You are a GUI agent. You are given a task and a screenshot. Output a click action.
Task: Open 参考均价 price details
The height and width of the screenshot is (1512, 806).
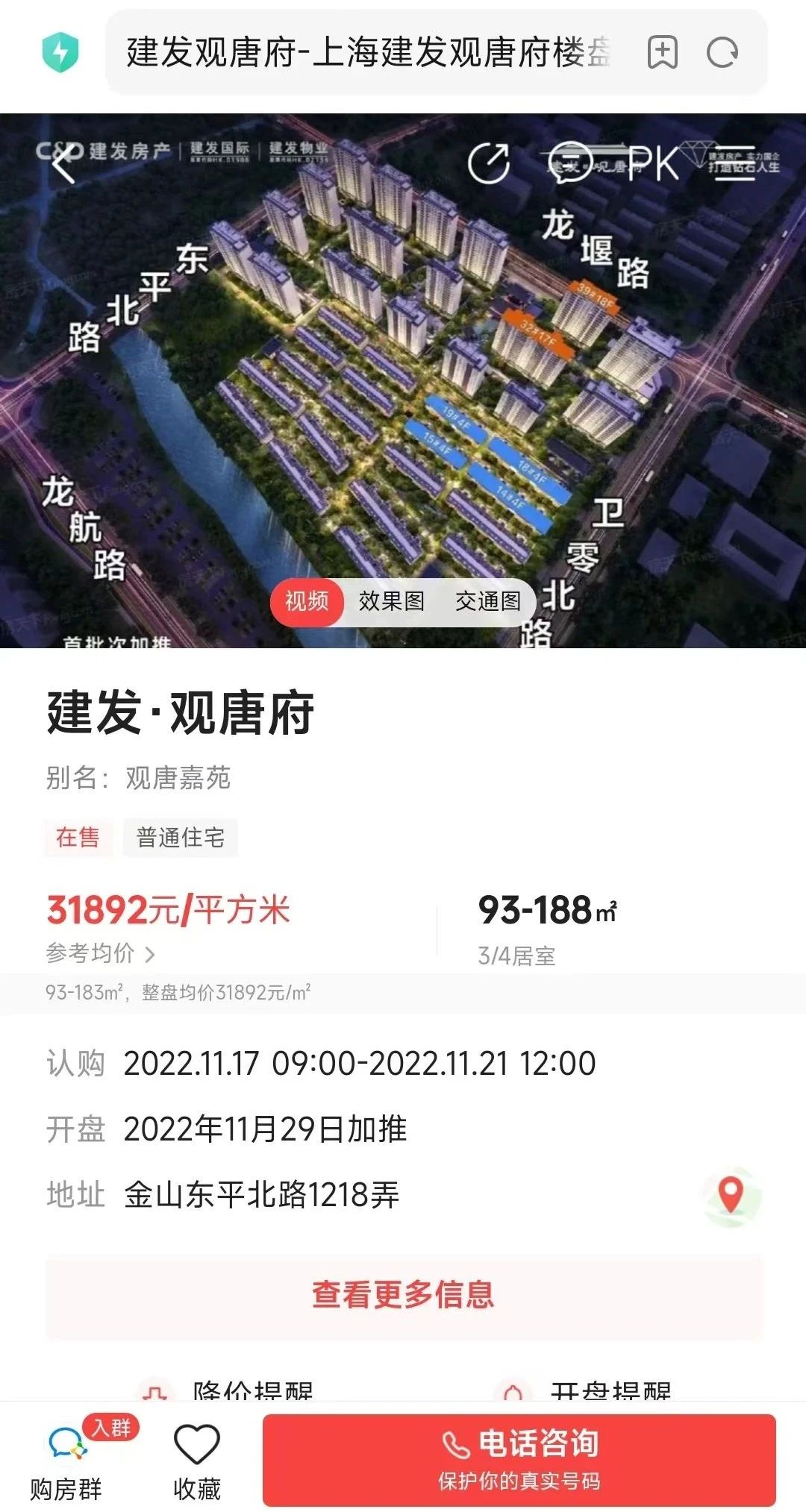(x=101, y=953)
